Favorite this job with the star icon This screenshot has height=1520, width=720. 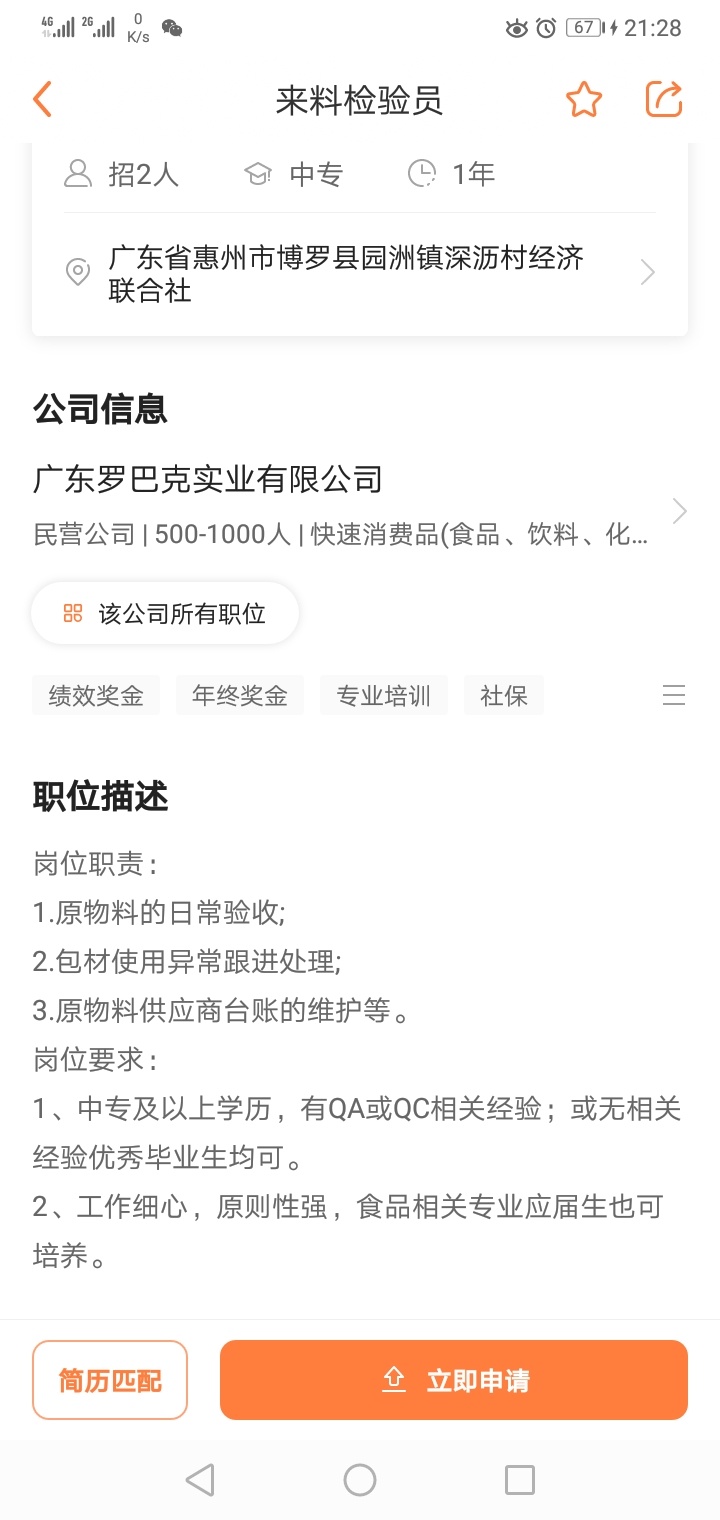point(584,100)
